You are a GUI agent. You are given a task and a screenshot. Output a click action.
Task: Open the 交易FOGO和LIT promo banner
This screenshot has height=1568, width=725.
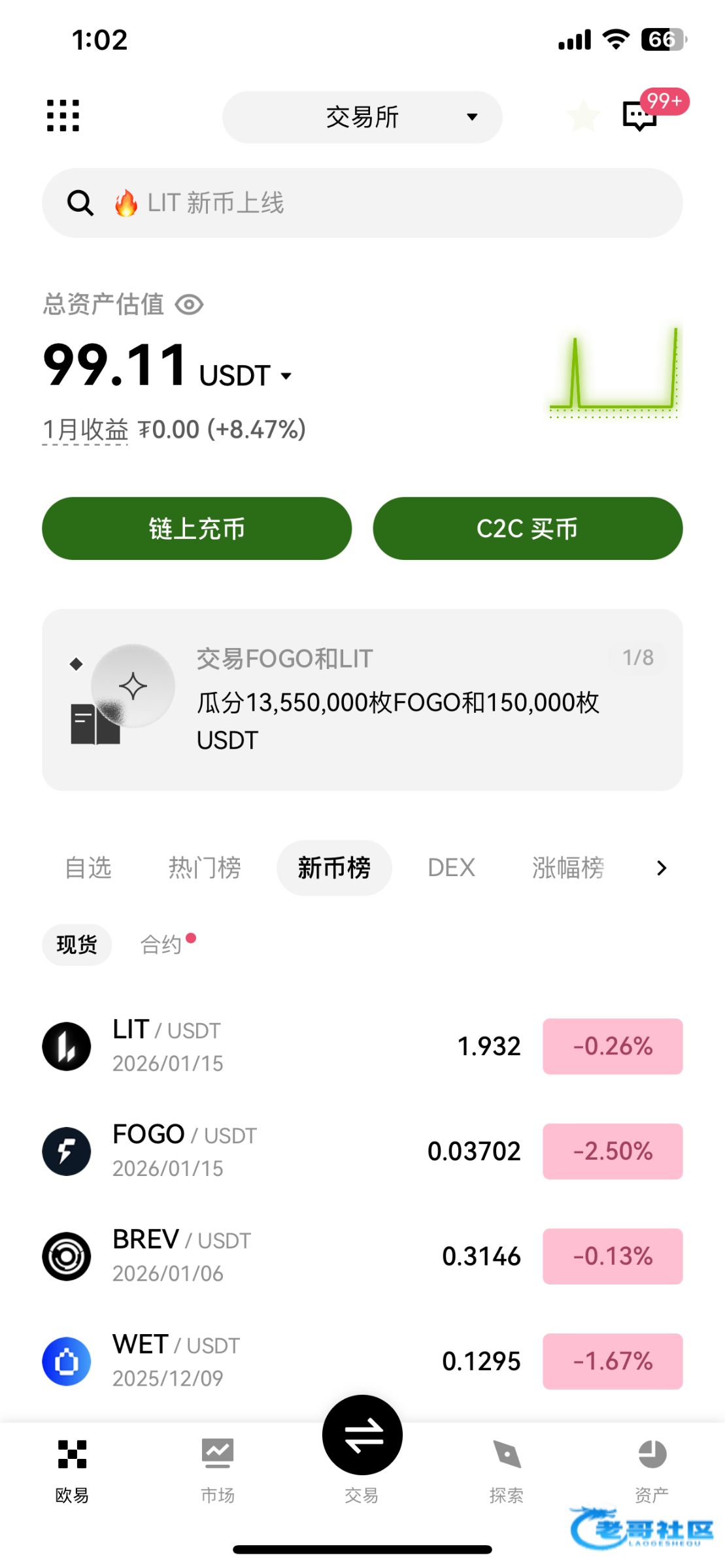coord(362,700)
